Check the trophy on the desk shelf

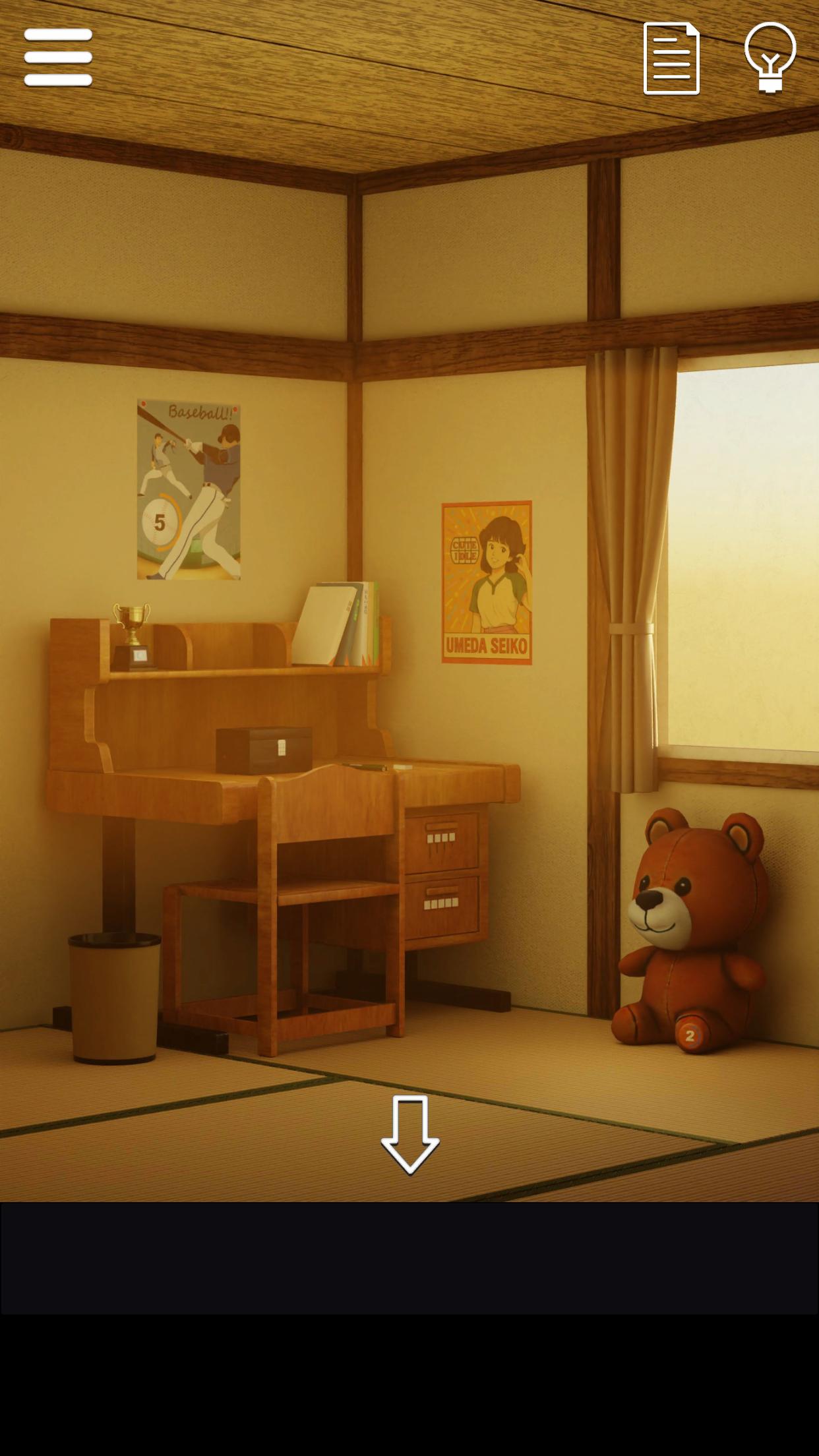[x=133, y=636]
